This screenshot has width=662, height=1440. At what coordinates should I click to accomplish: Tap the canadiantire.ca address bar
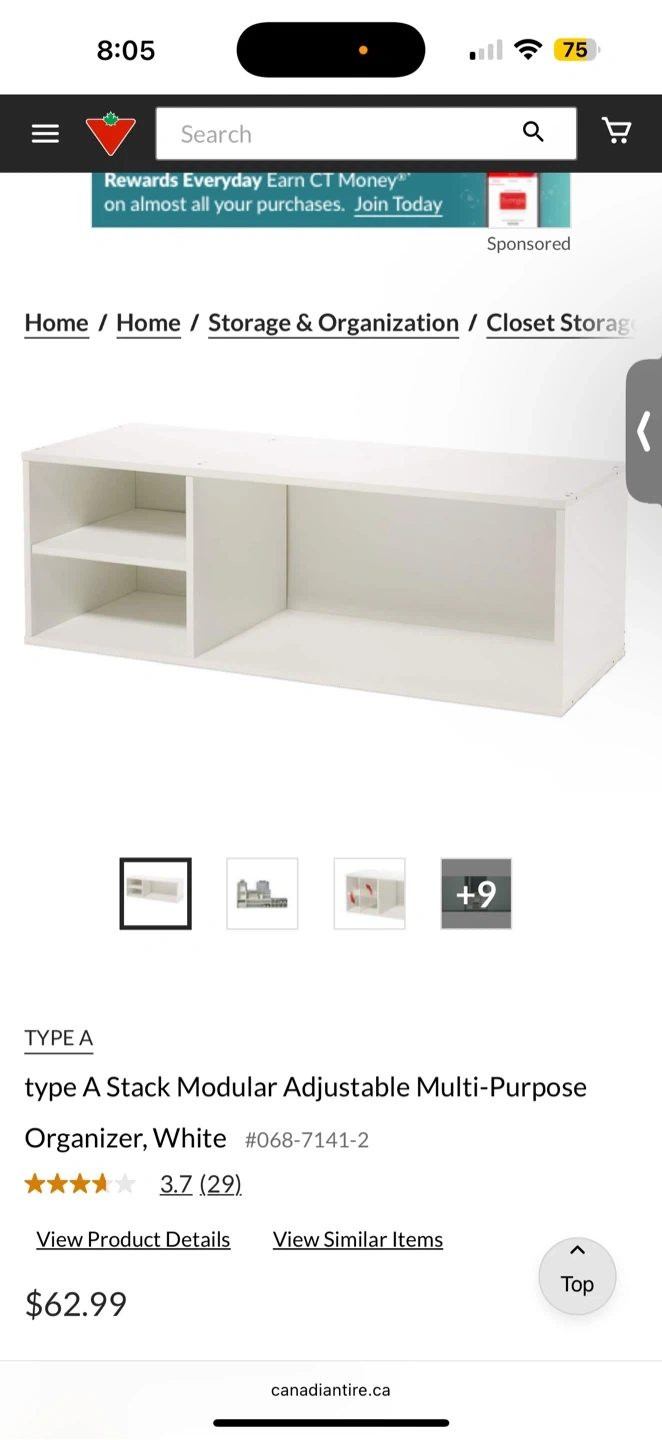pos(330,1390)
